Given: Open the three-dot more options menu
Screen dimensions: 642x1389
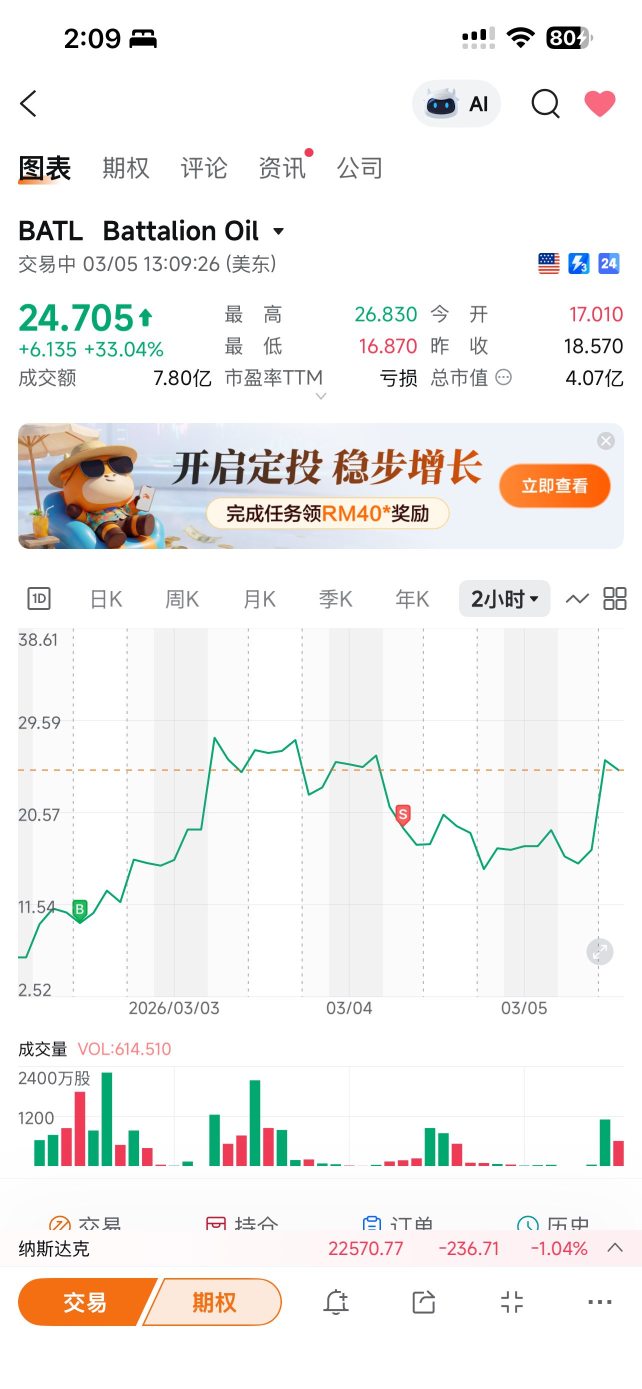Looking at the screenshot, I should point(600,1302).
